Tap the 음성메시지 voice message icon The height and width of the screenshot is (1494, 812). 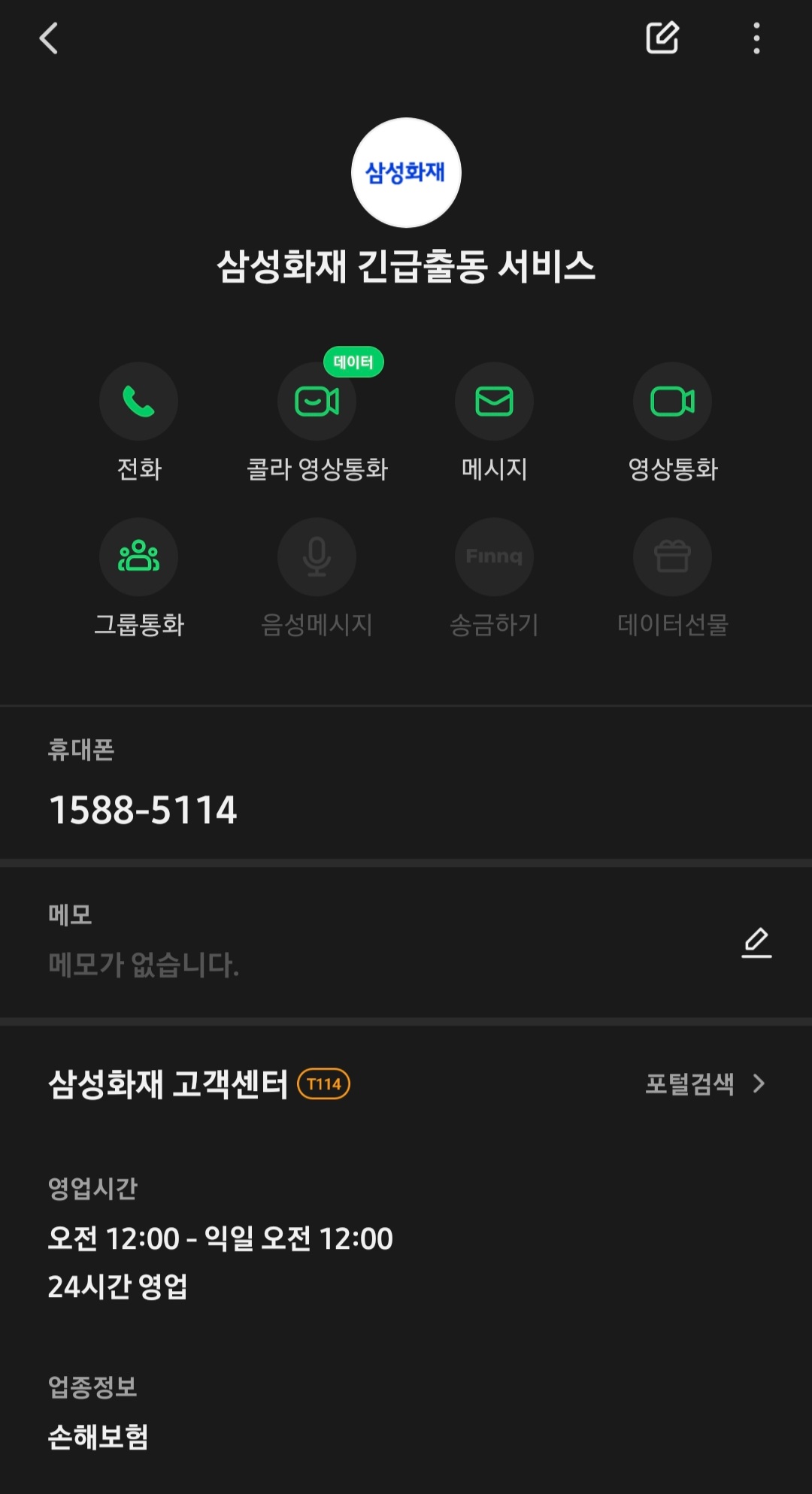[x=317, y=557]
